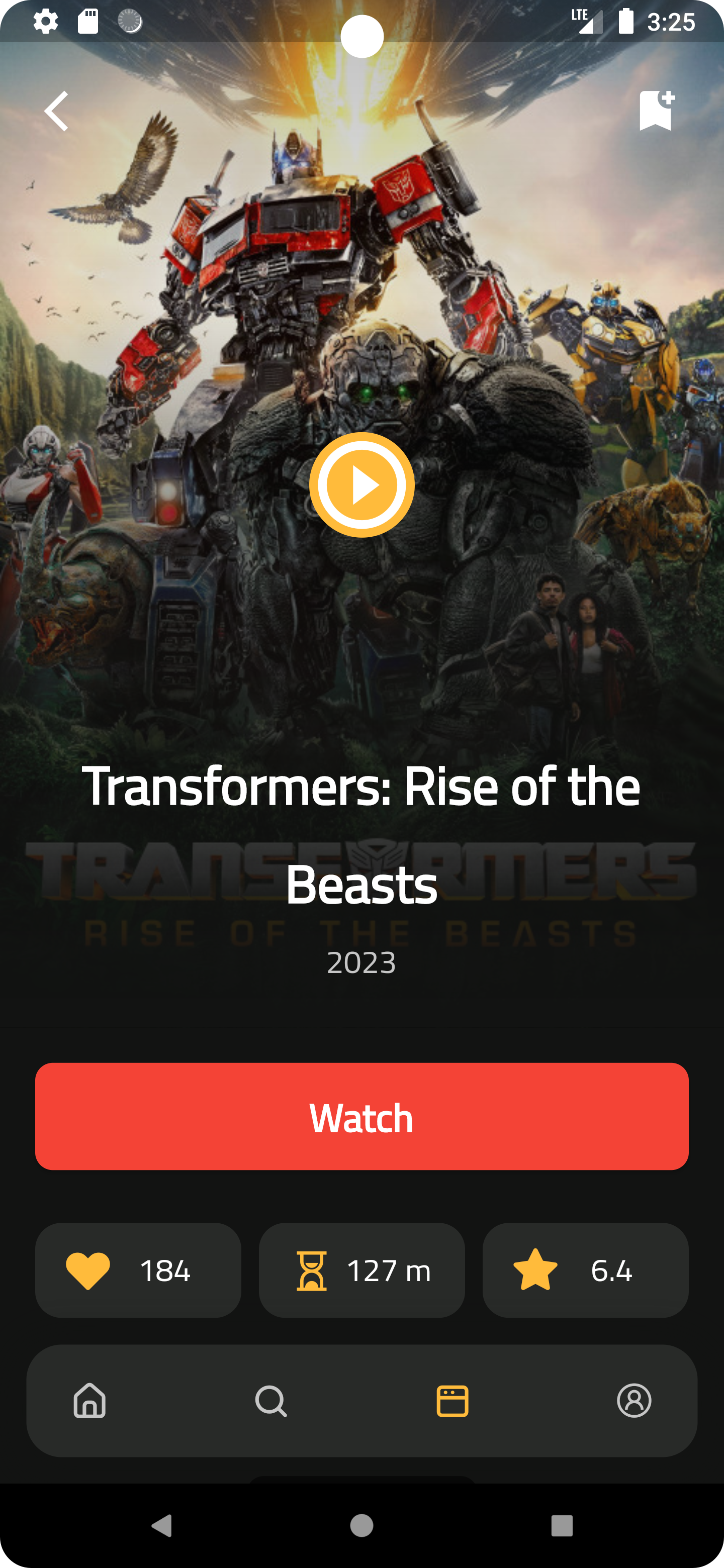Play the Transformers trailer
This screenshot has height=1568, width=724.
pyautogui.click(x=361, y=485)
